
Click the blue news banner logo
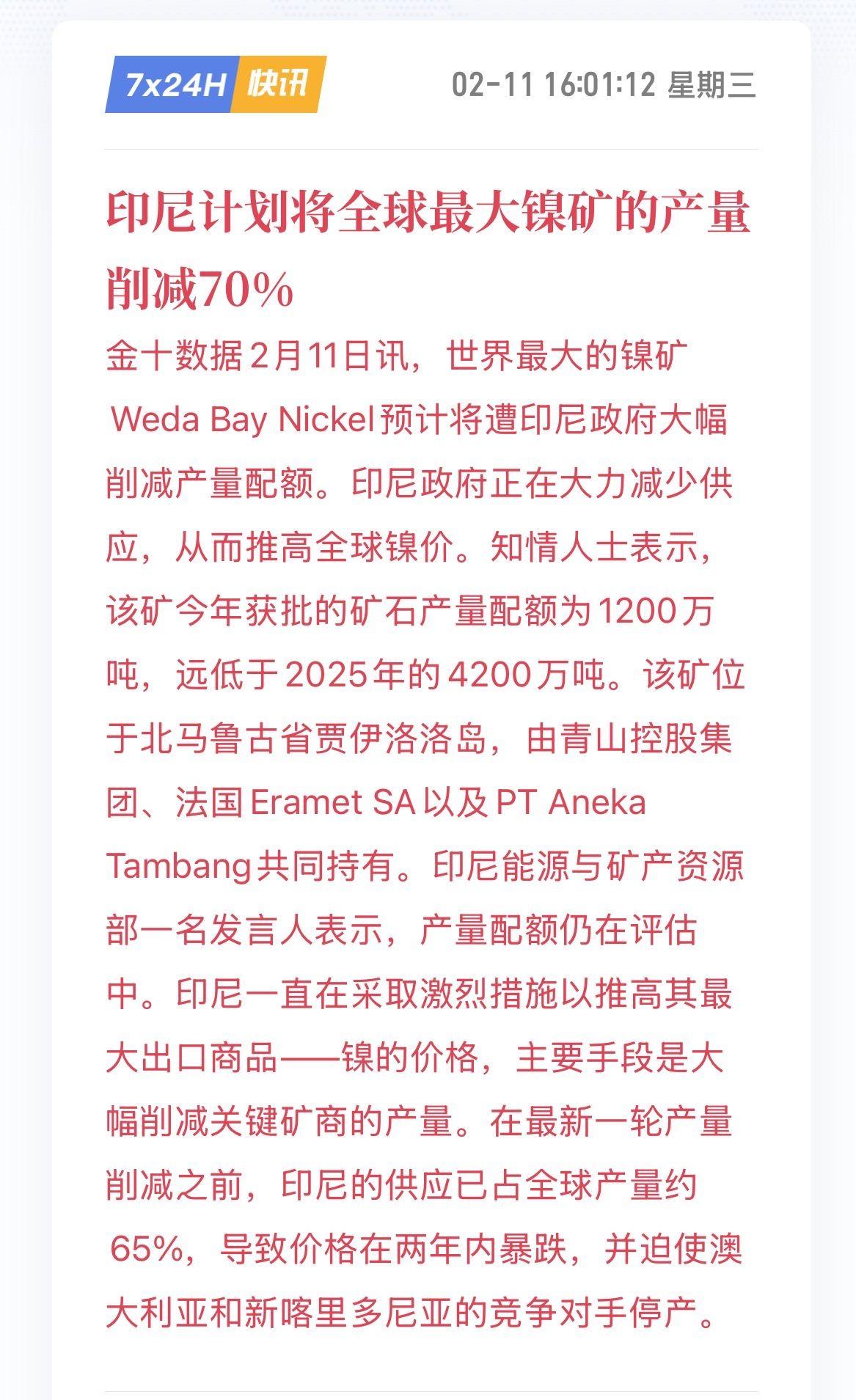pyautogui.click(x=176, y=81)
